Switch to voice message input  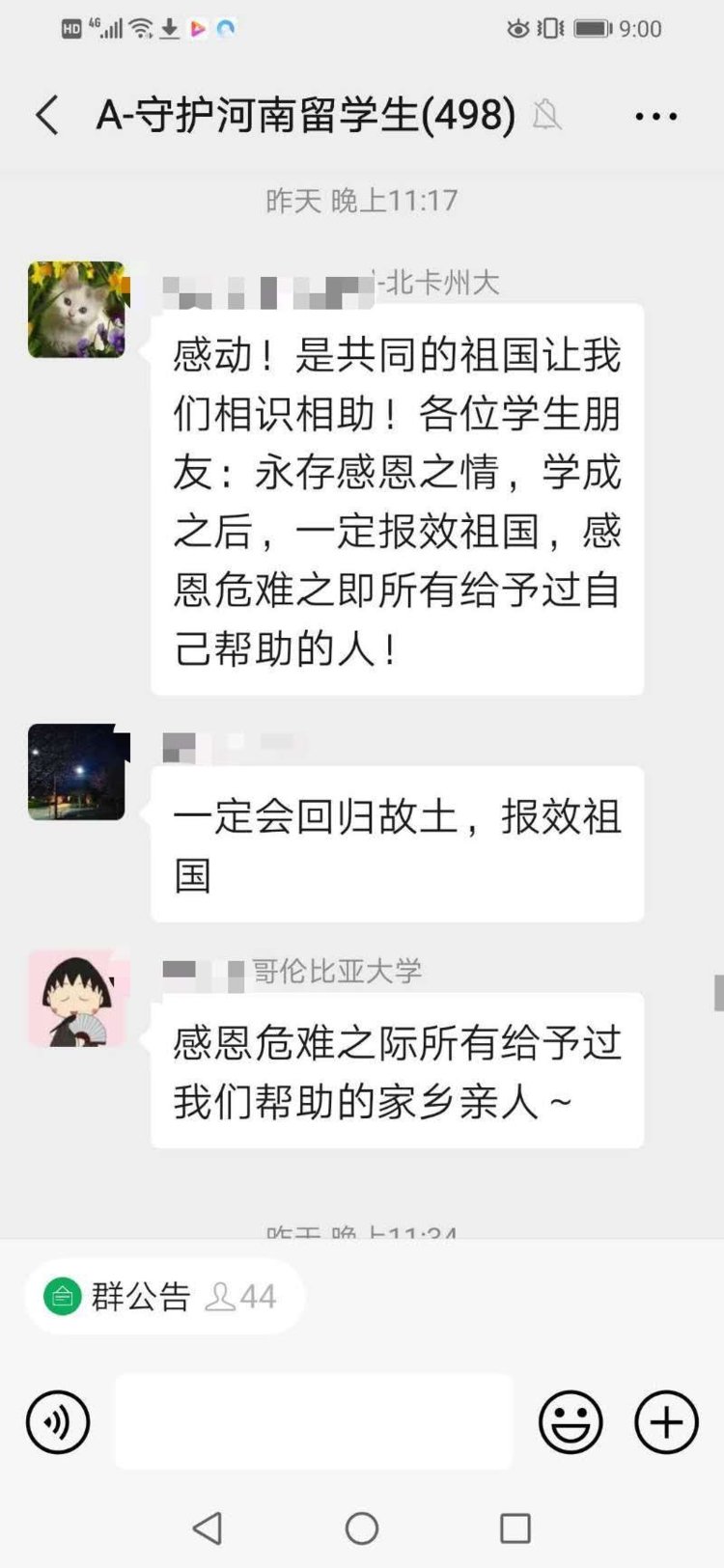tap(58, 1421)
